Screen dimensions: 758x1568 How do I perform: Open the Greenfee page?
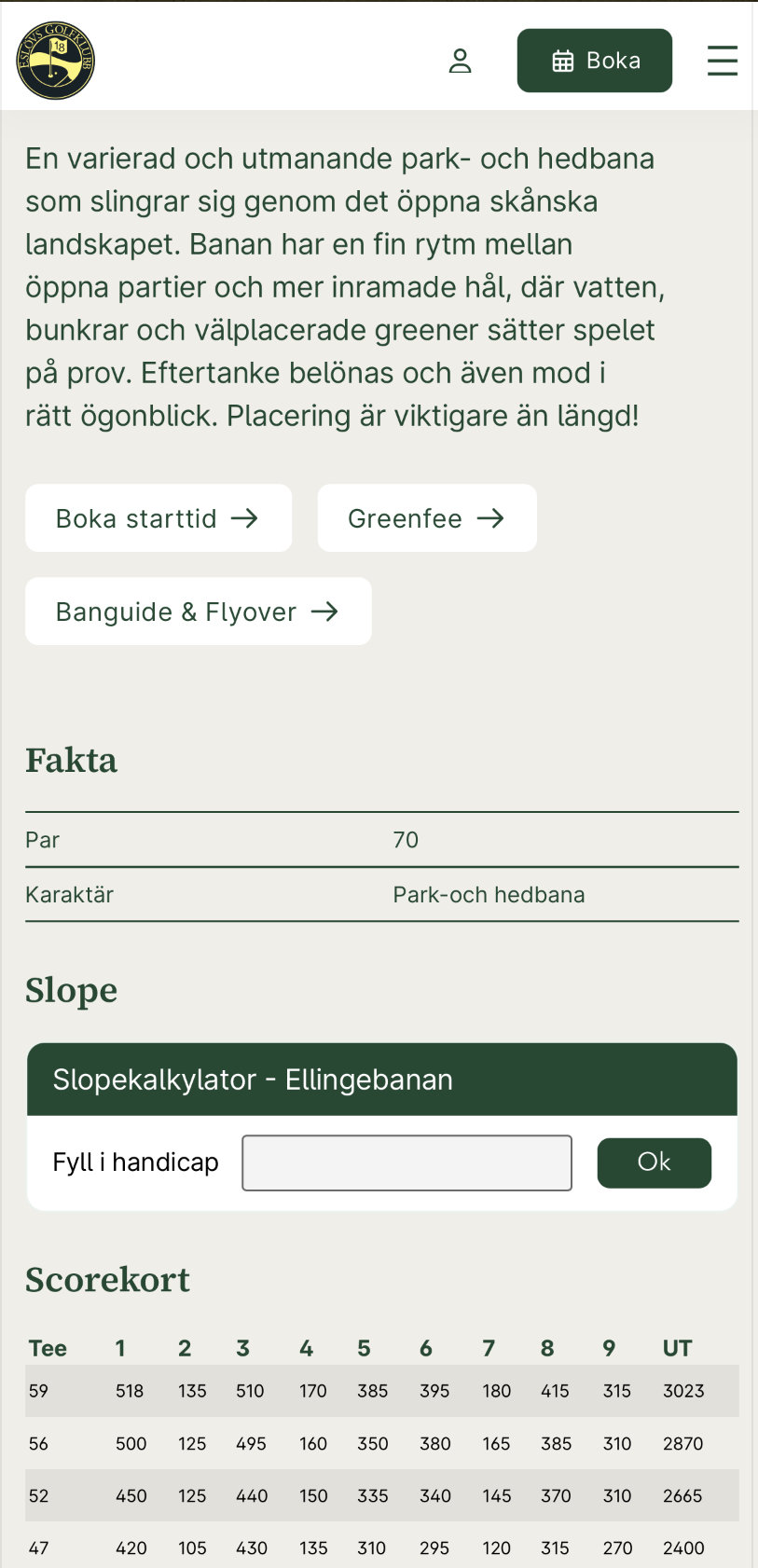tap(427, 518)
